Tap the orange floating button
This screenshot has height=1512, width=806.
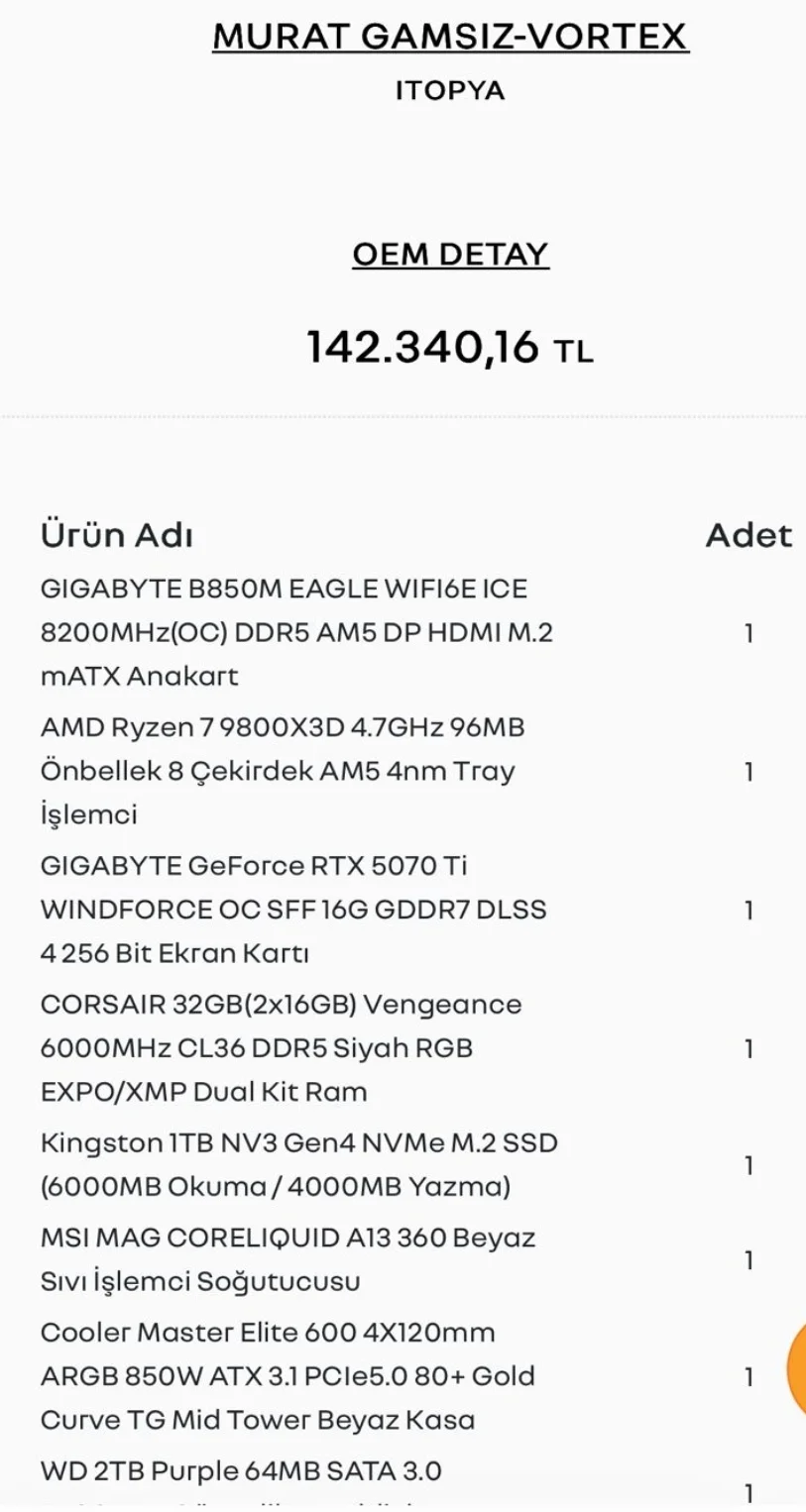[x=797, y=1368]
